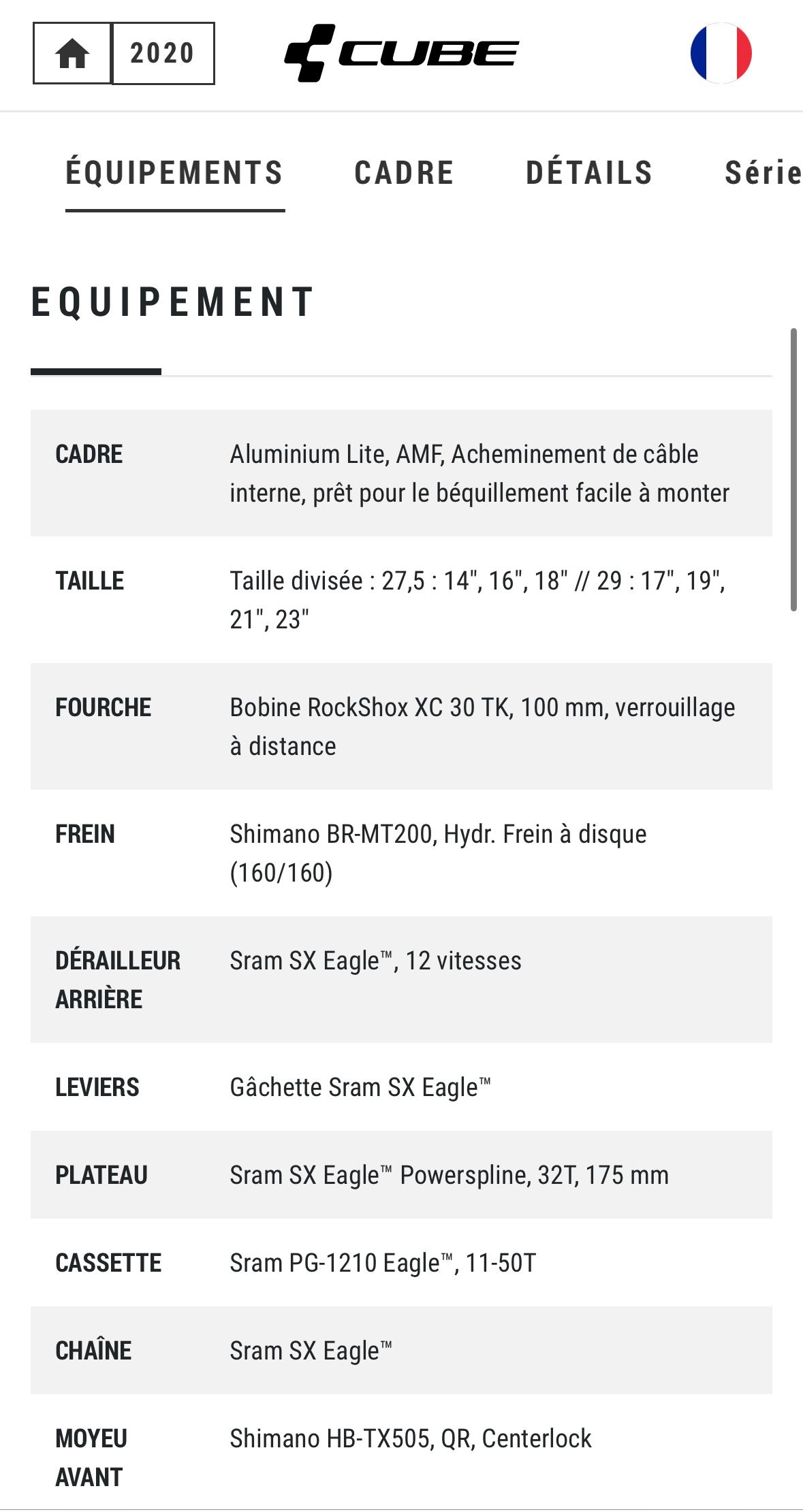Change language via the French flag
Viewport: 803px width, 1512px height.
pos(721,53)
